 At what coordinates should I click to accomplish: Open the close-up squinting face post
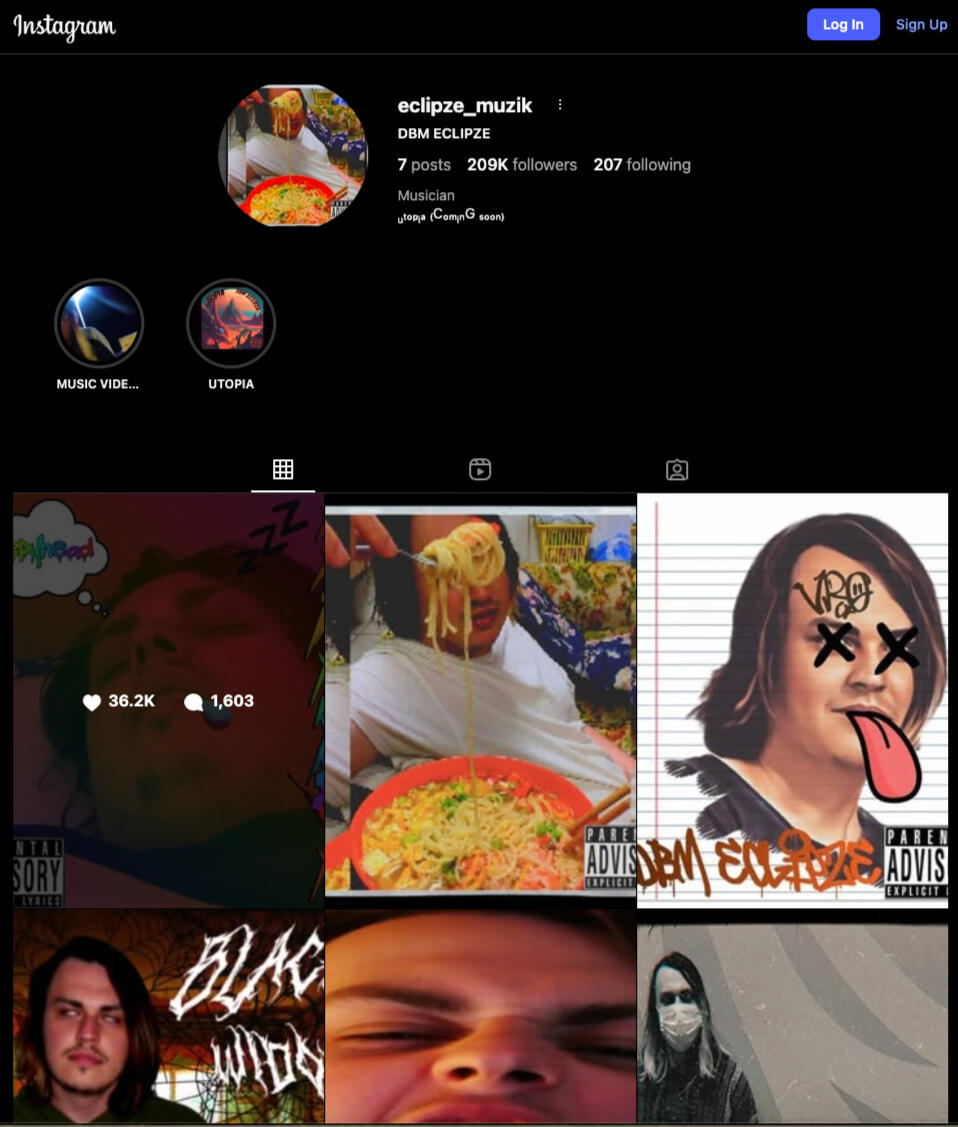[x=480, y=1017]
